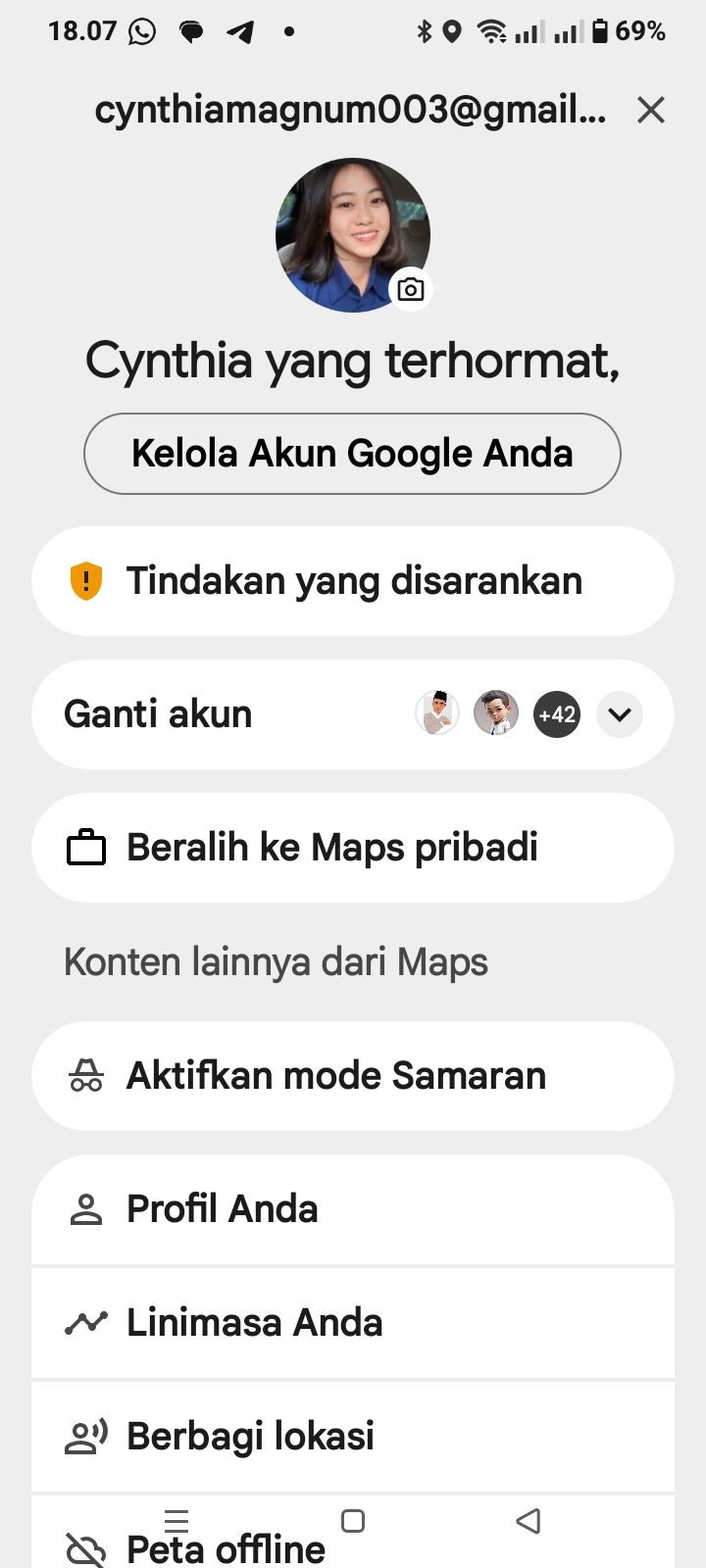Expand the Ganti akun list
Viewport: 706px width, 1568px height.
619,714
